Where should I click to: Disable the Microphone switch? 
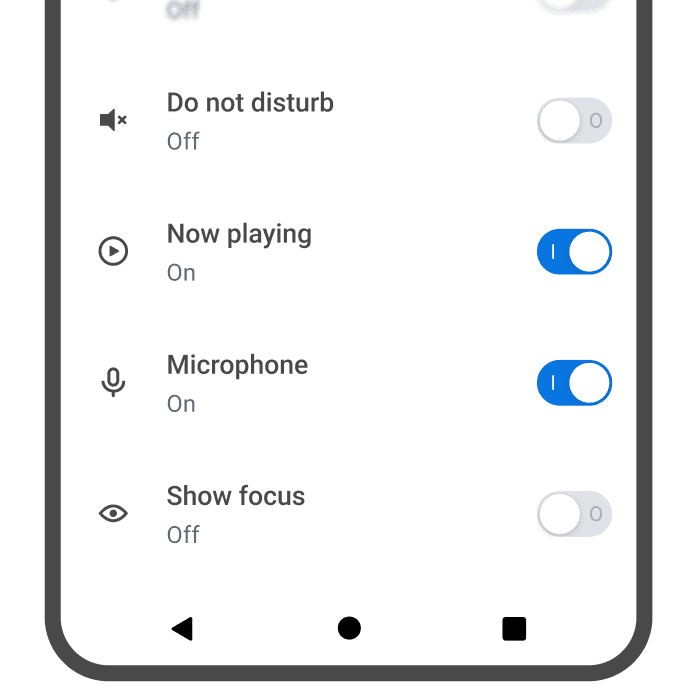[574, 383]
